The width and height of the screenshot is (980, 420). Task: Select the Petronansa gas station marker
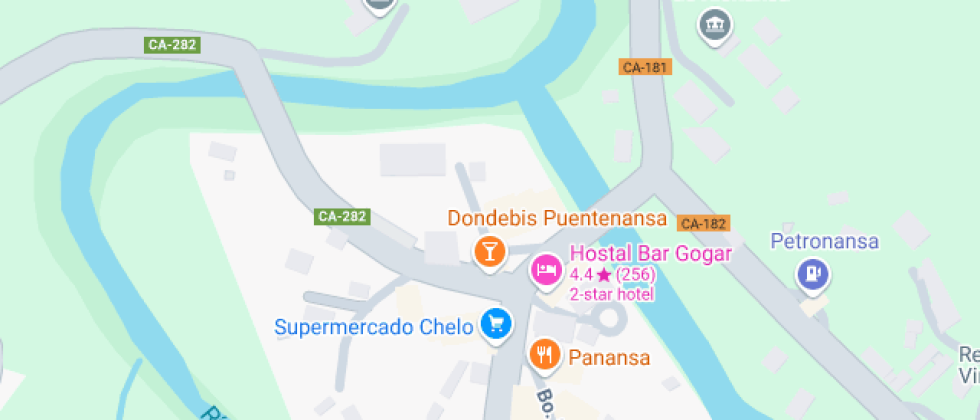pos(814,273)
